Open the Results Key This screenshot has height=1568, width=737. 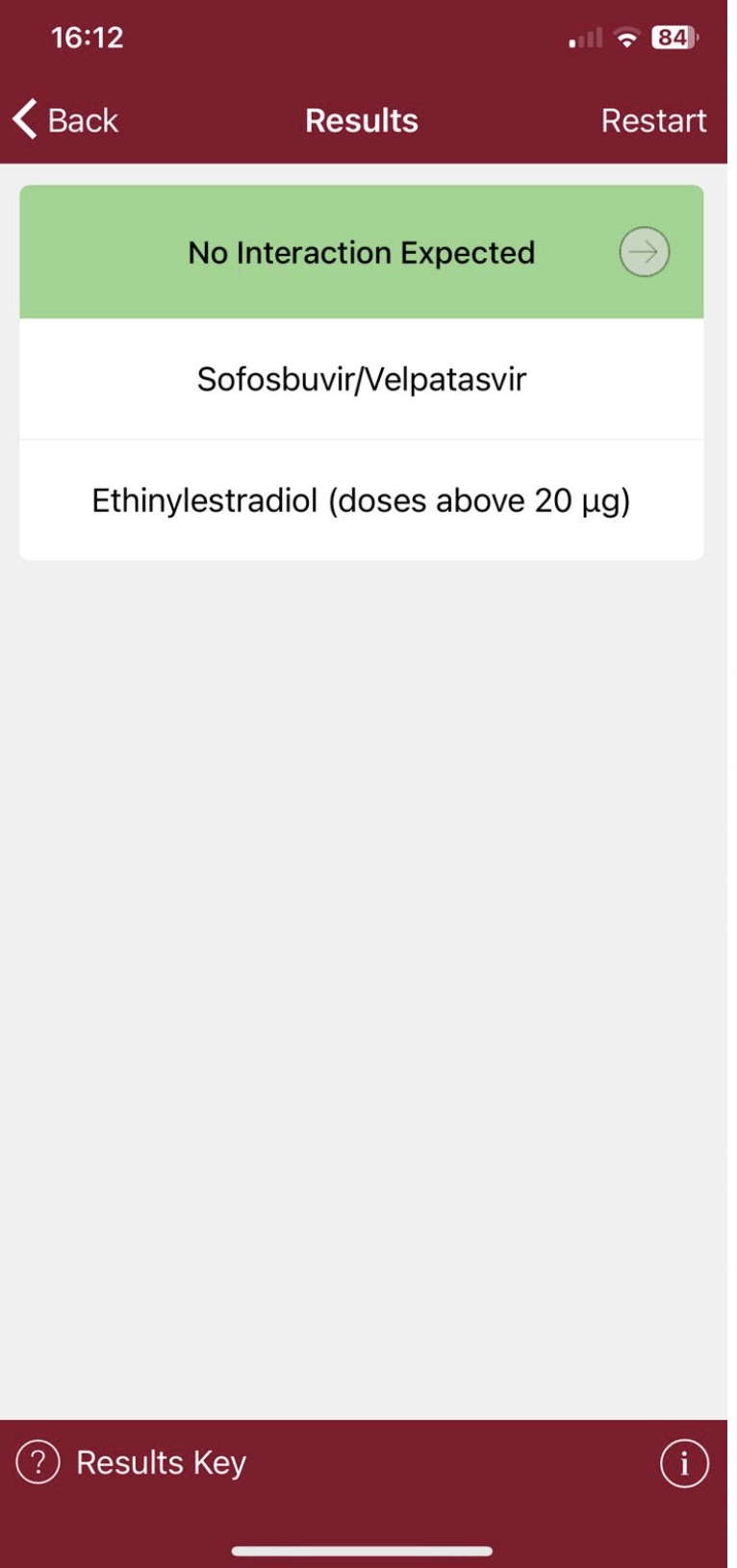(x=132, y=1462)
